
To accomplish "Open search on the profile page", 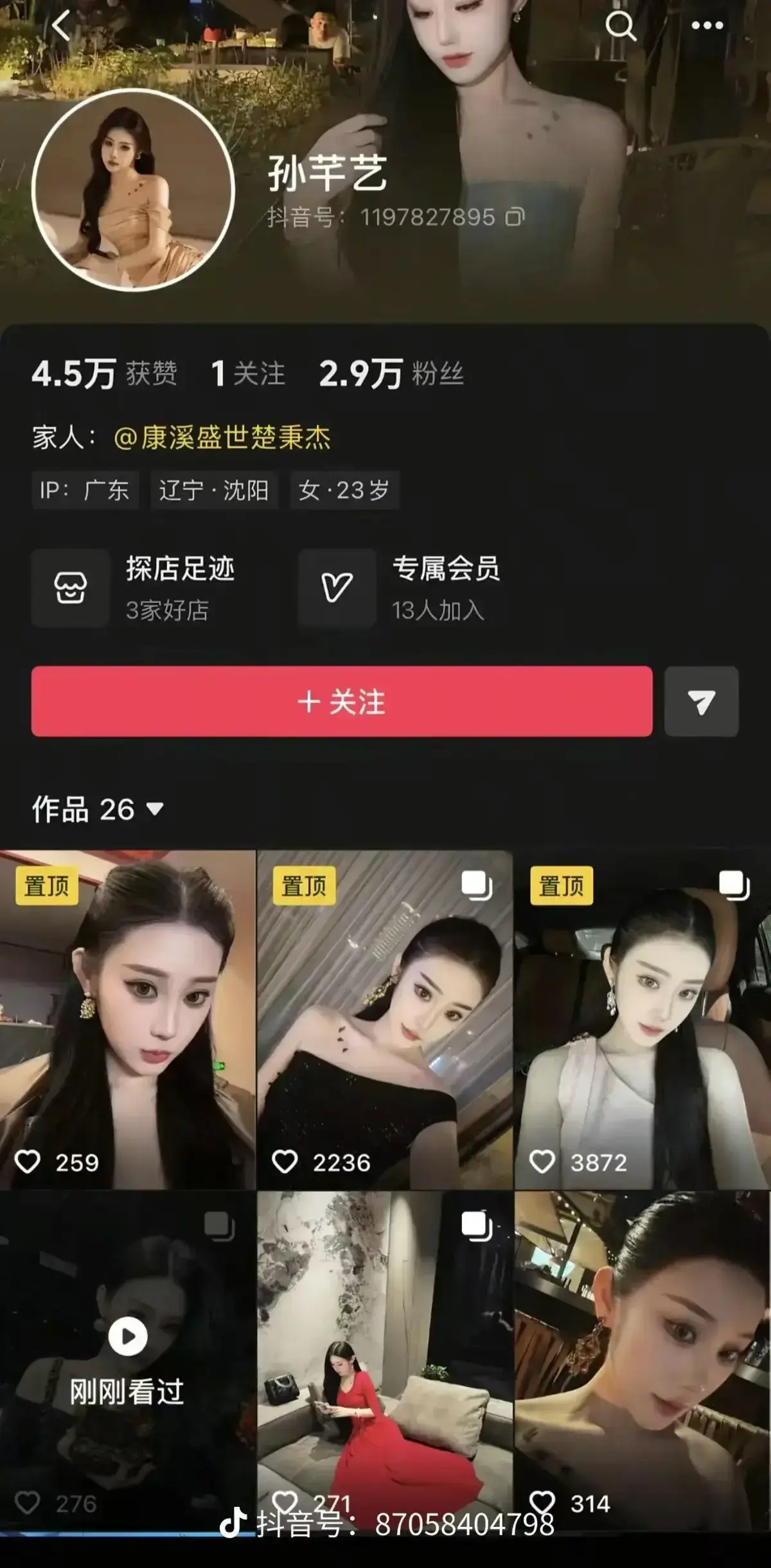I will coord(621,26).
